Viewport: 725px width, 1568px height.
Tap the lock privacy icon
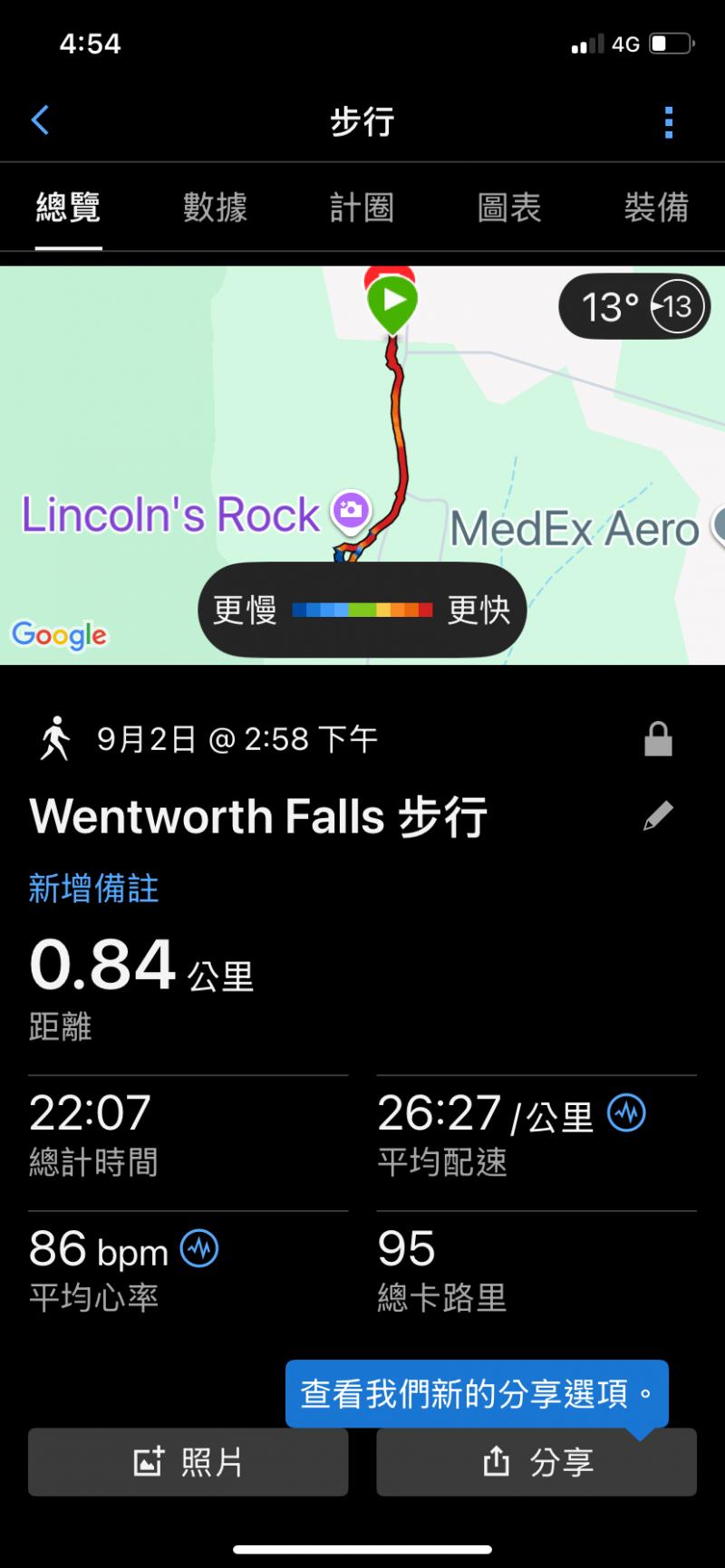click(x=658, y=739)
